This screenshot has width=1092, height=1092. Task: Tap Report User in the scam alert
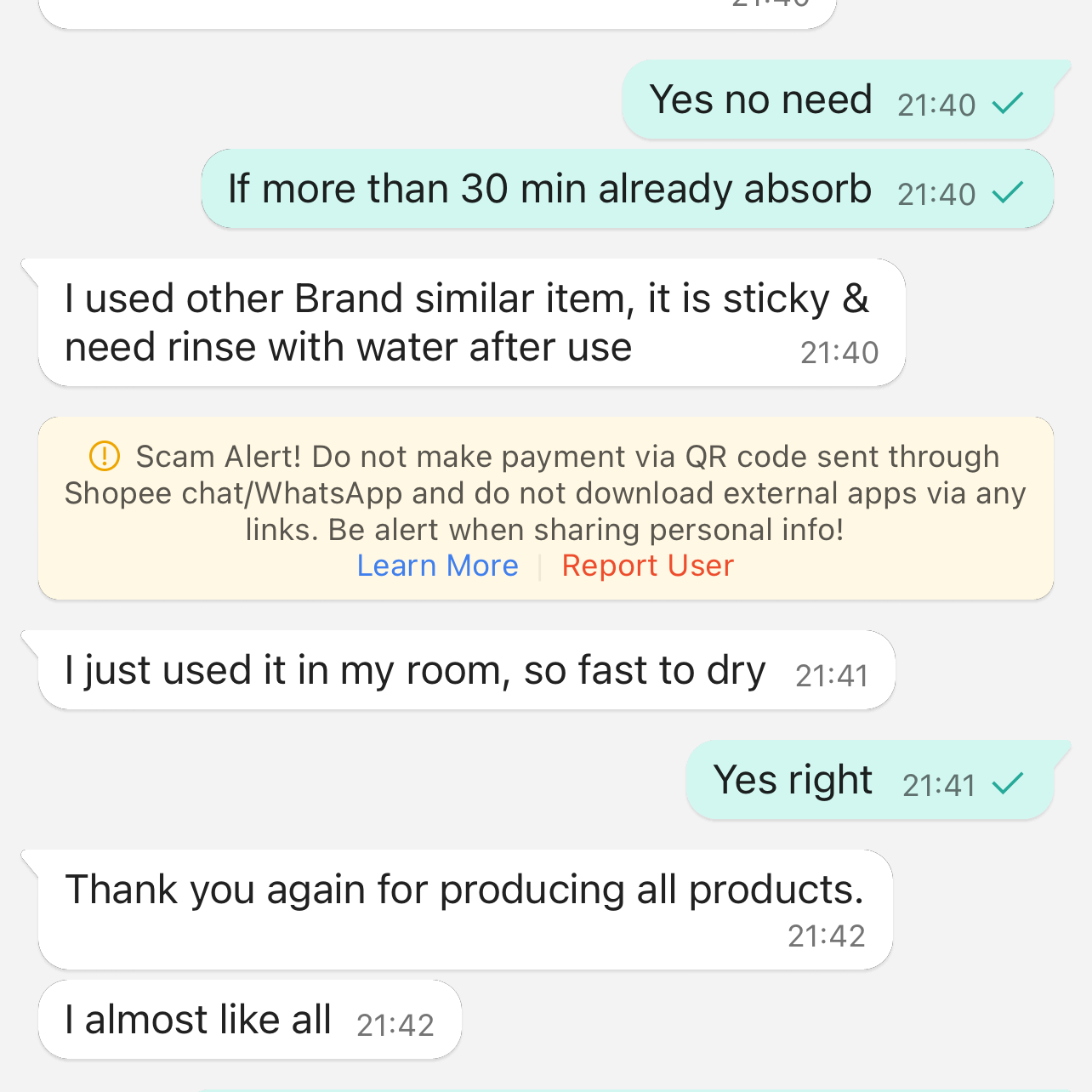pyautogui.click(x=647, y=566)
